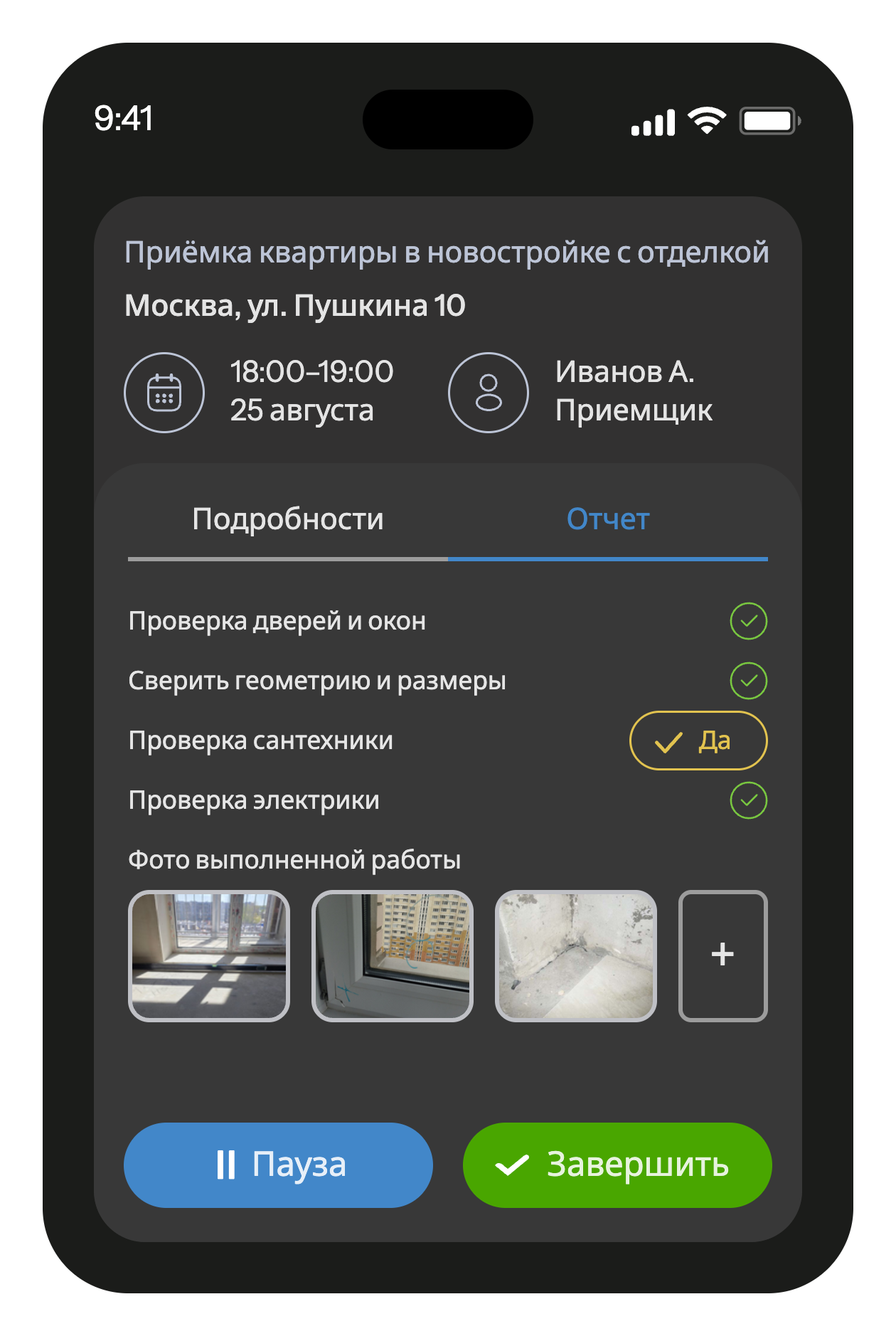This screenshot has height=1336, width=896.
Task: Toggle check for Сверить геометрию и размеры
Action: click(x=748, y=681)
